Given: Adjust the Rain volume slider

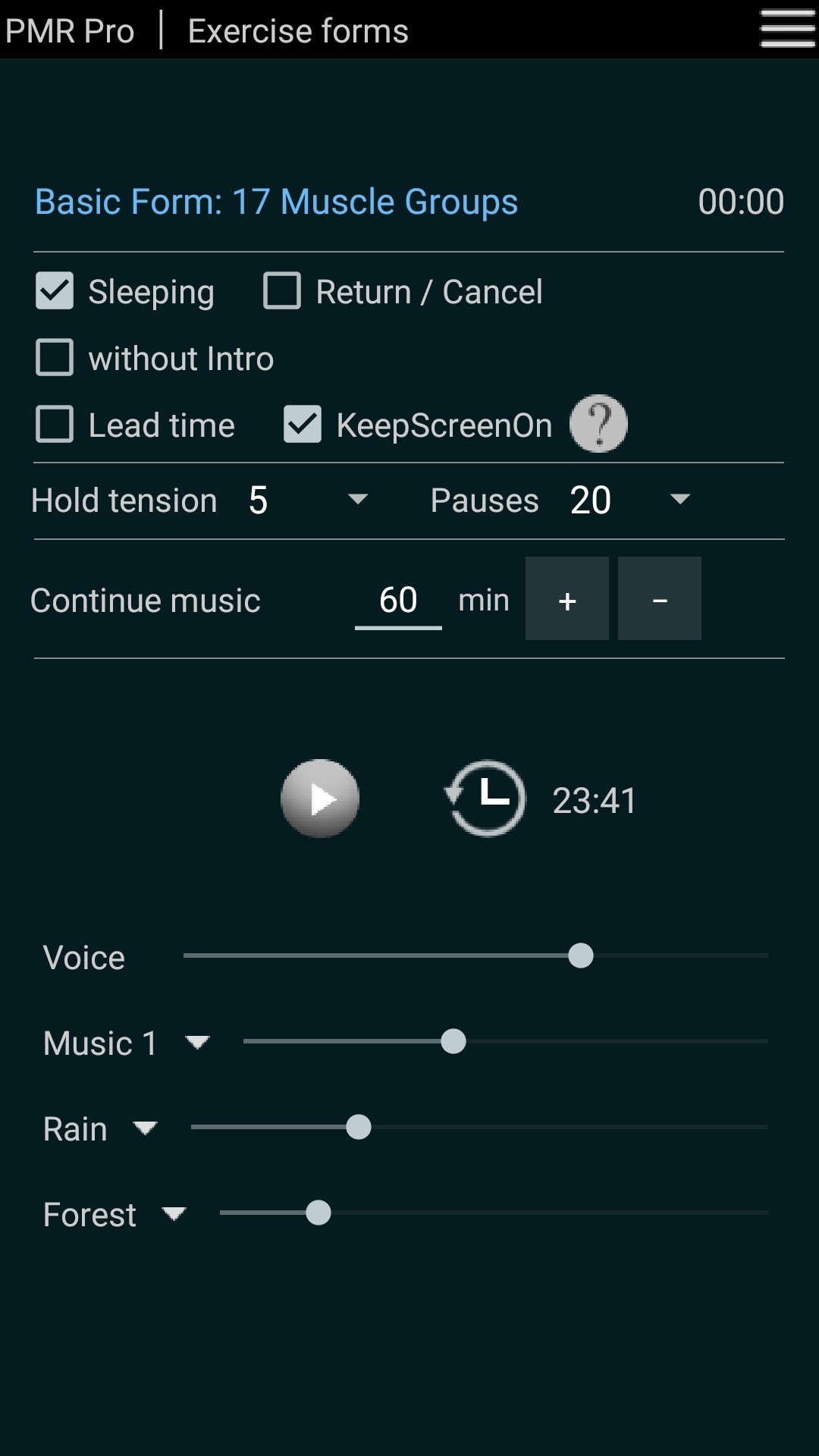Looking at the screenshot, I should click(x=479, y=1127).
